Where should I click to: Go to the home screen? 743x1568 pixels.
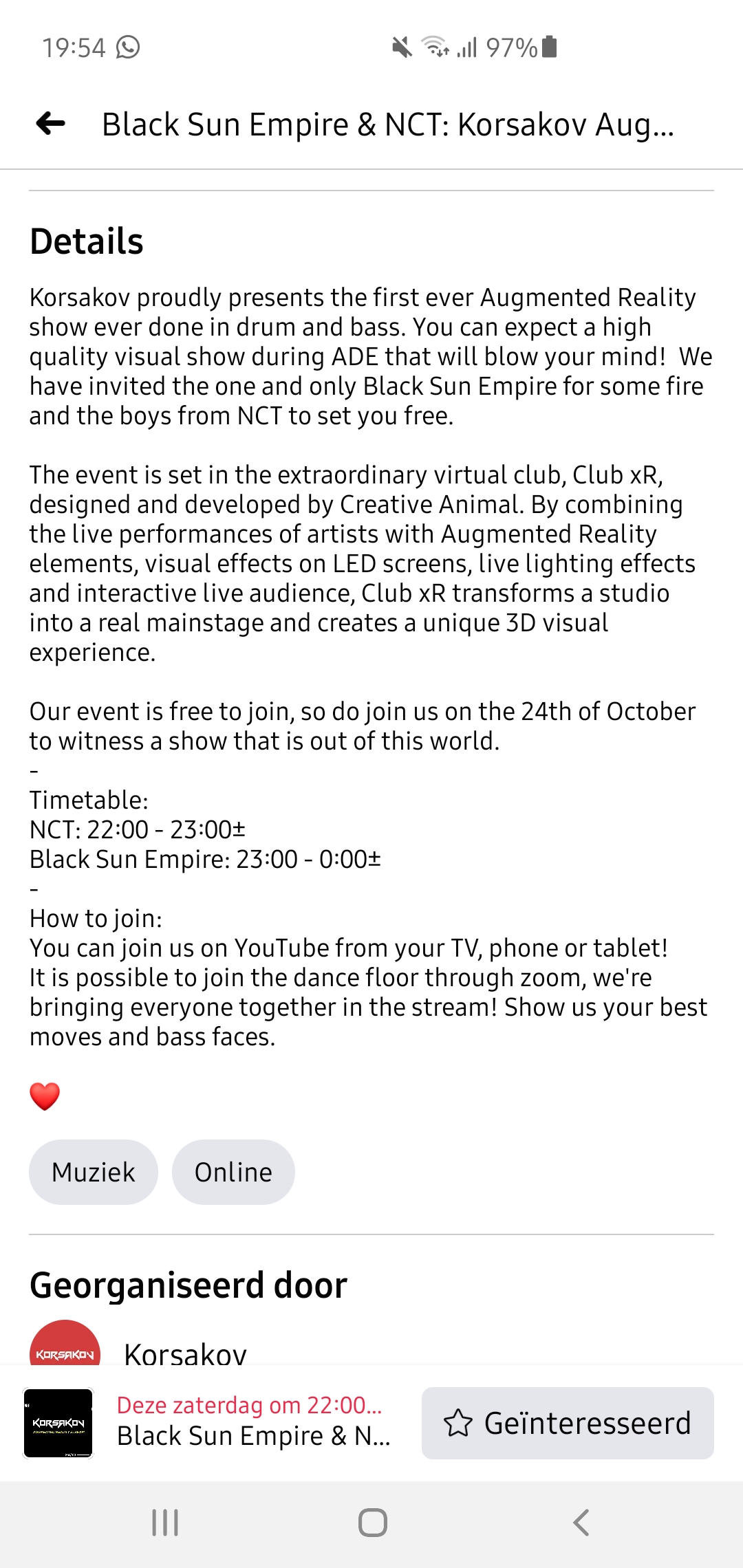coord(372,1523)
